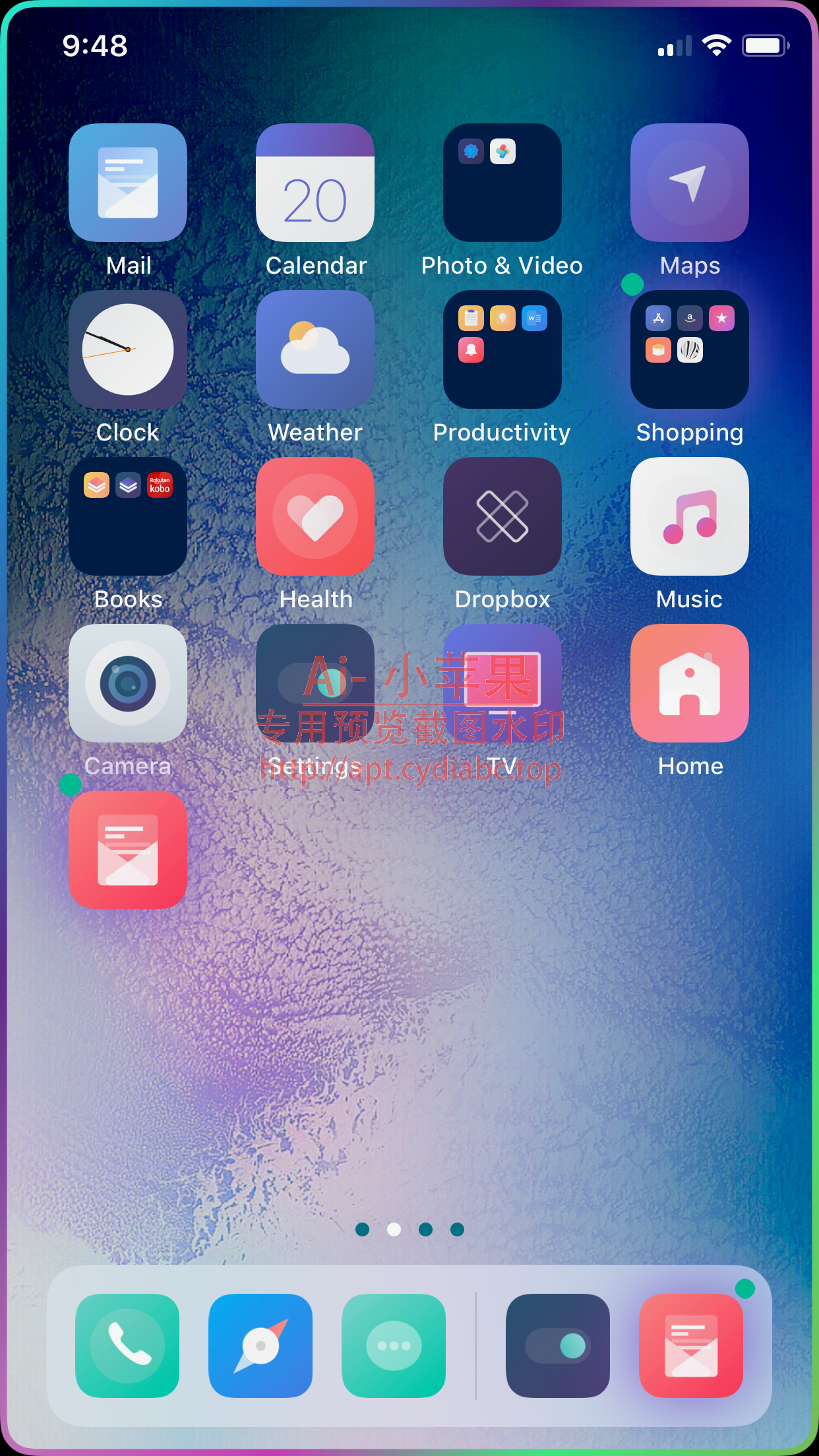Open Dropbox
Viewport: 819px width, 1456px height.
click(502, 516)
